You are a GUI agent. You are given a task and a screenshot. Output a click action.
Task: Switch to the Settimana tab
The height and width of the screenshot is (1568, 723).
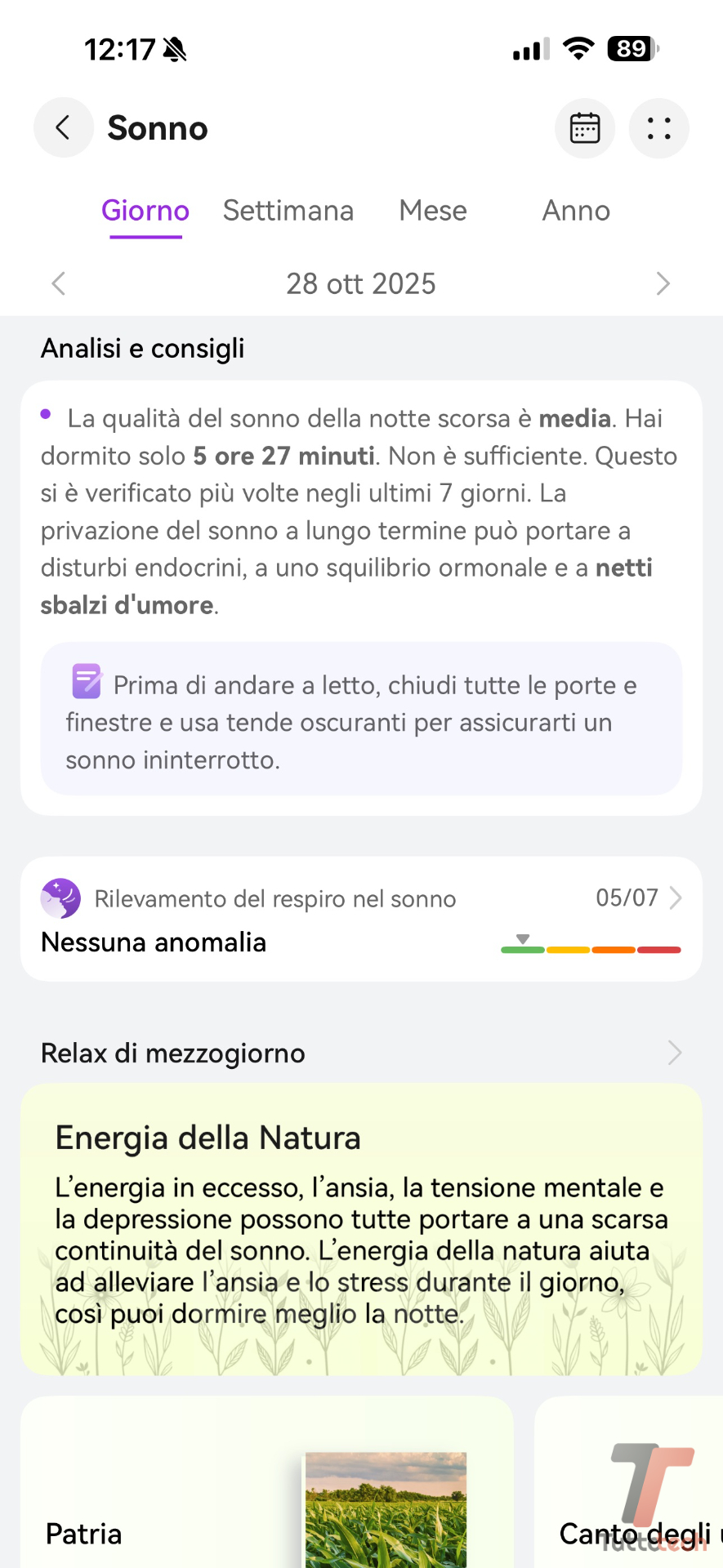[x=288, y=211]
